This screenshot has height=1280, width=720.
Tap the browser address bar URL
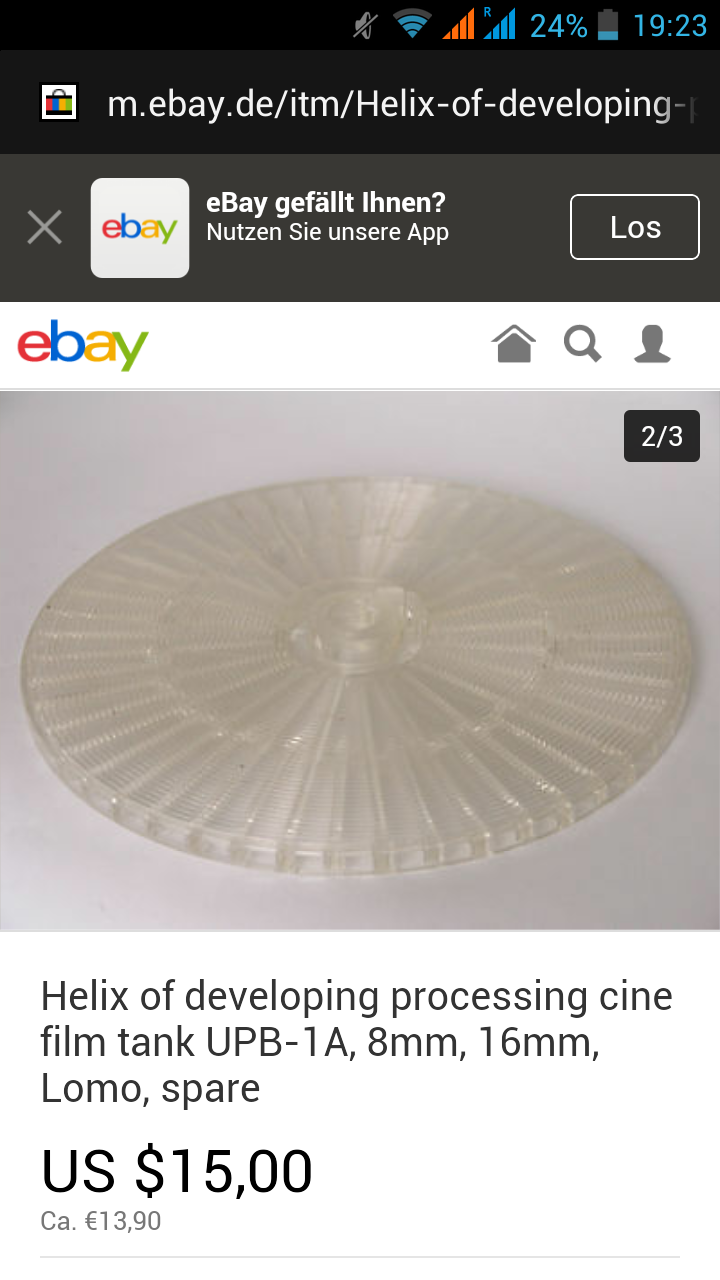point(400,103)
